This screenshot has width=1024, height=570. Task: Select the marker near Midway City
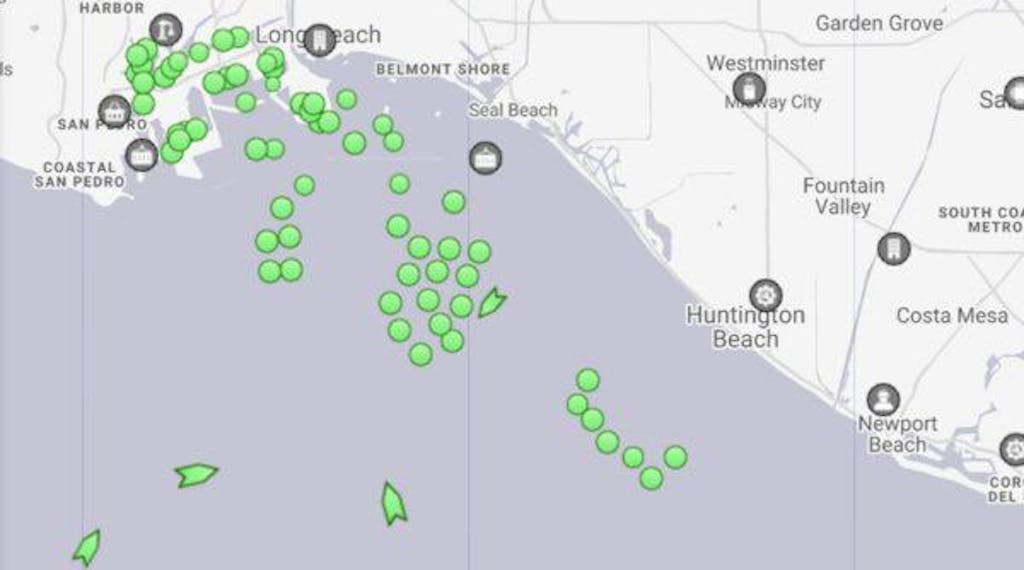pyautogui.click(x=748, y=90)
